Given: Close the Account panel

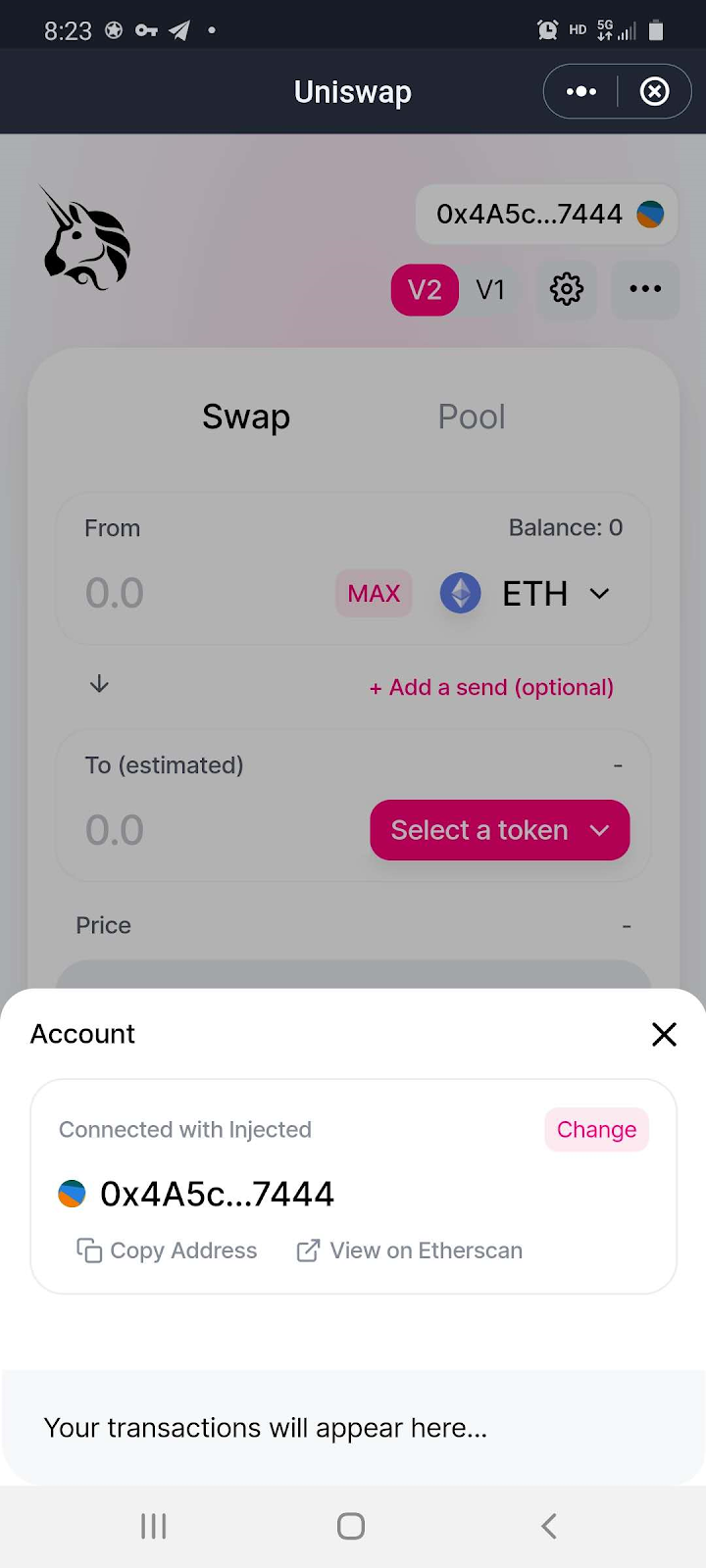Looking at the screenshot, I should [664, 1034].
